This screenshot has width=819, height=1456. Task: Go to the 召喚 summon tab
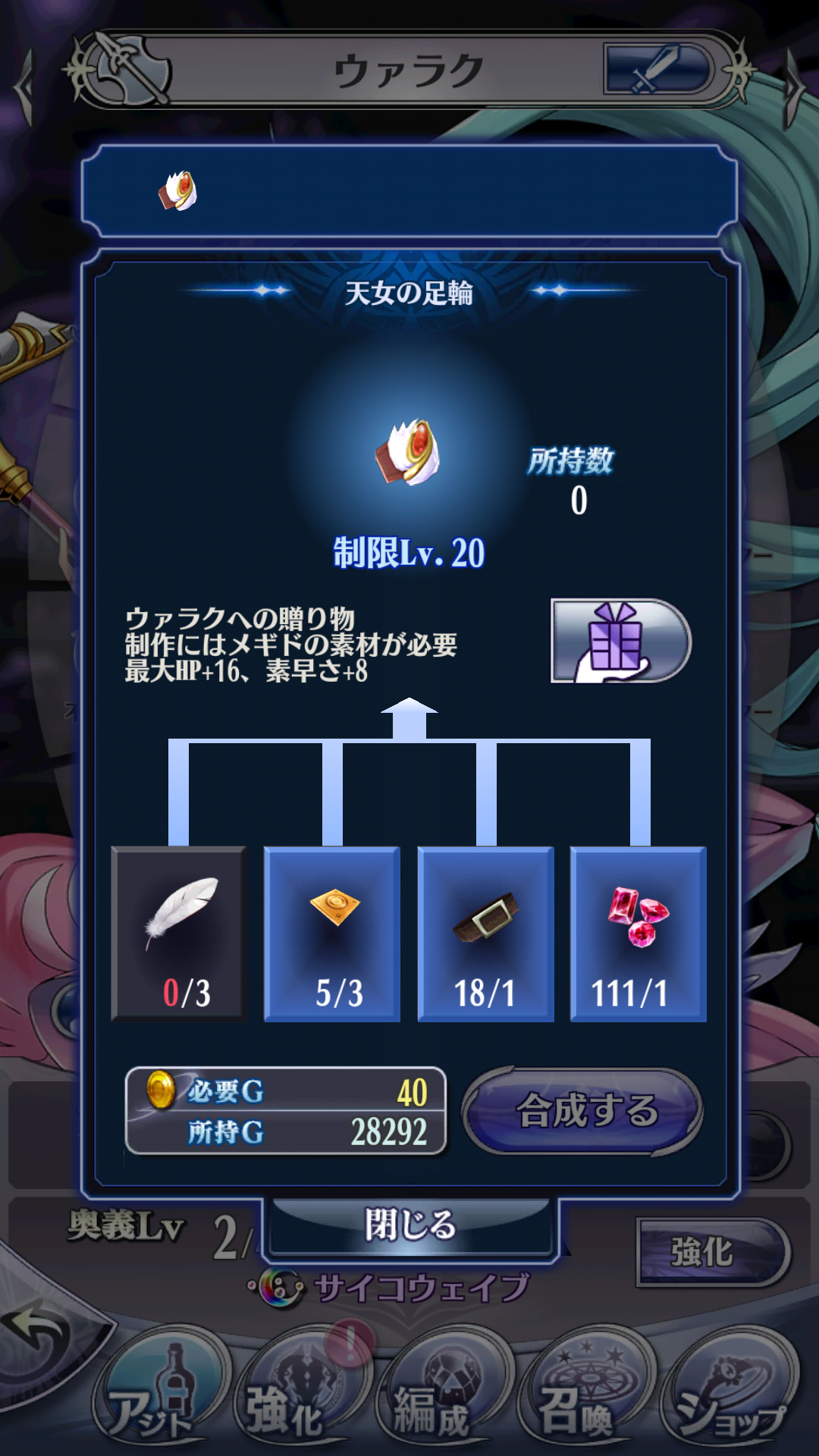point(584,1392)
